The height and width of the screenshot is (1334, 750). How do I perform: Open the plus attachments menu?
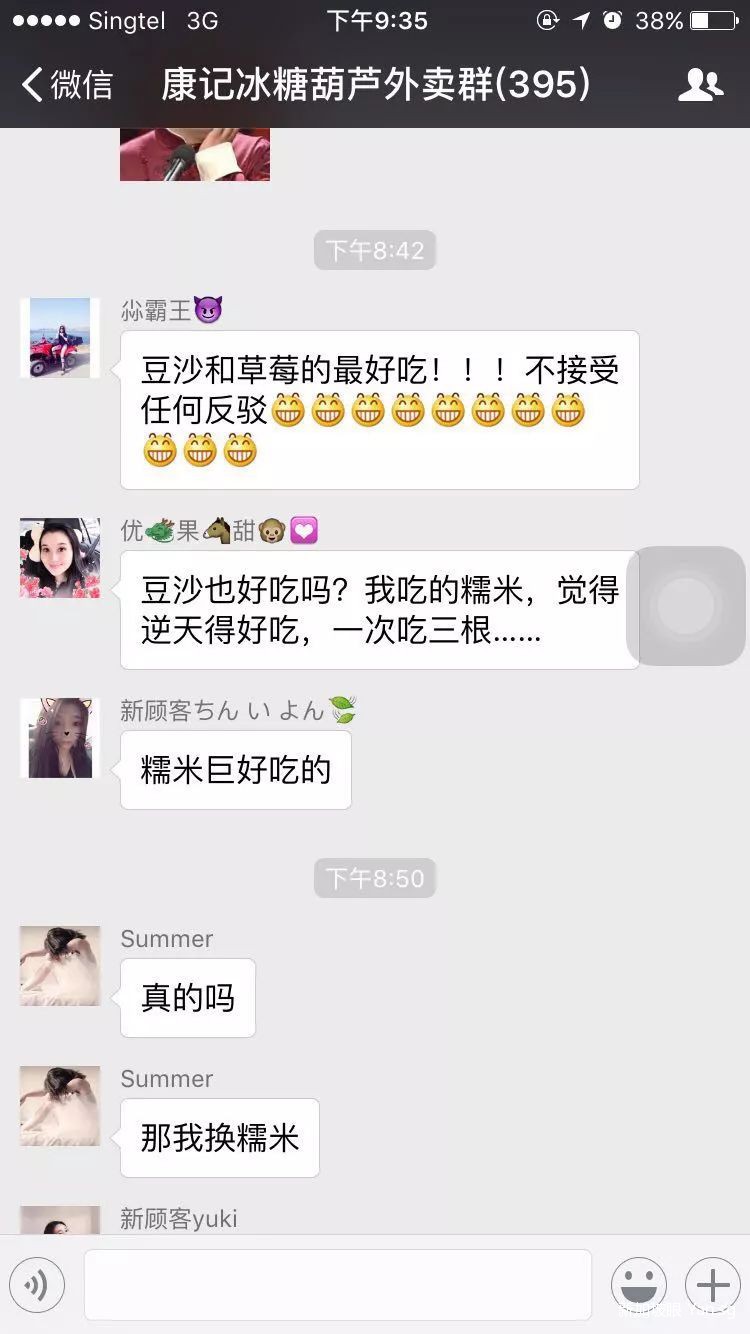coord(712,1284)
